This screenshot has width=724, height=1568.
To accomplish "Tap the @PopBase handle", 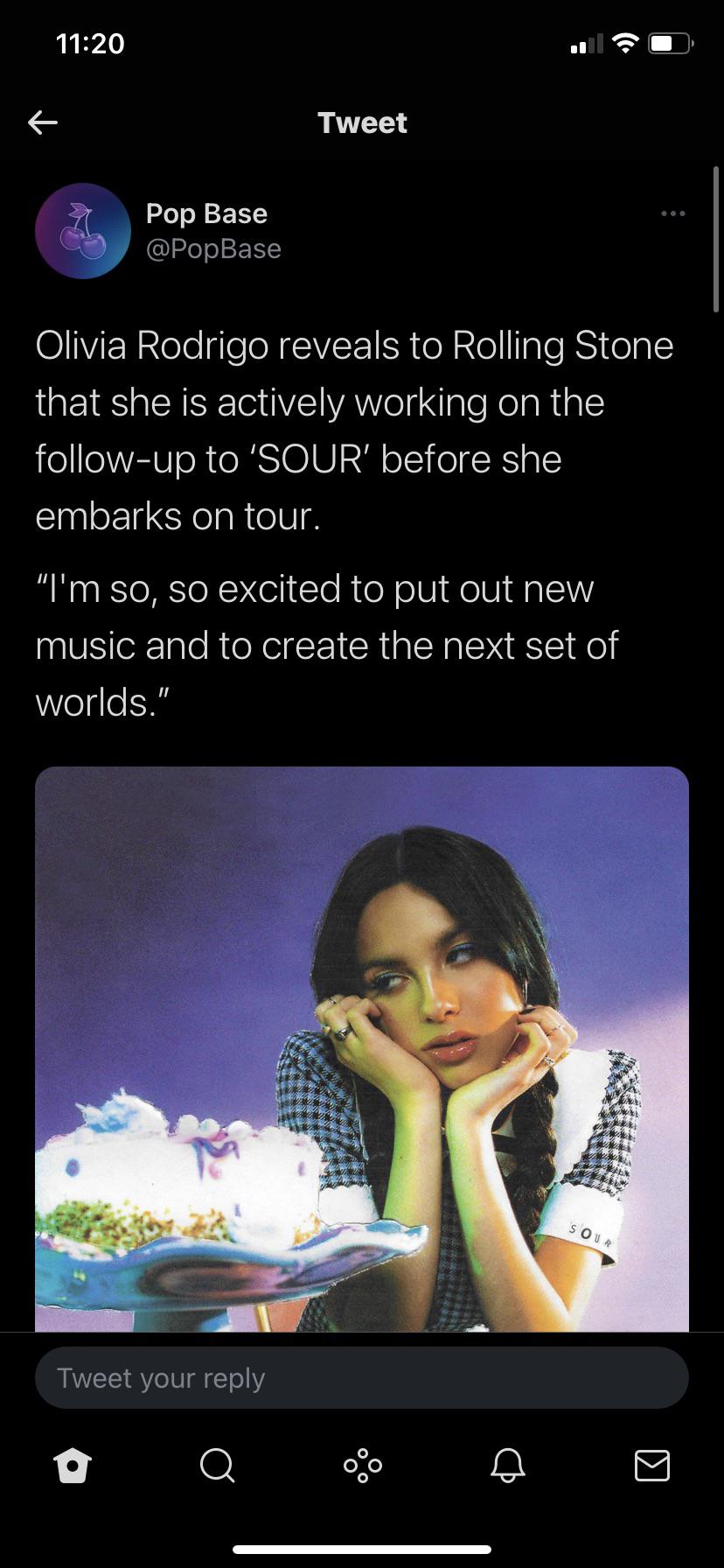I will coord(212,248).
